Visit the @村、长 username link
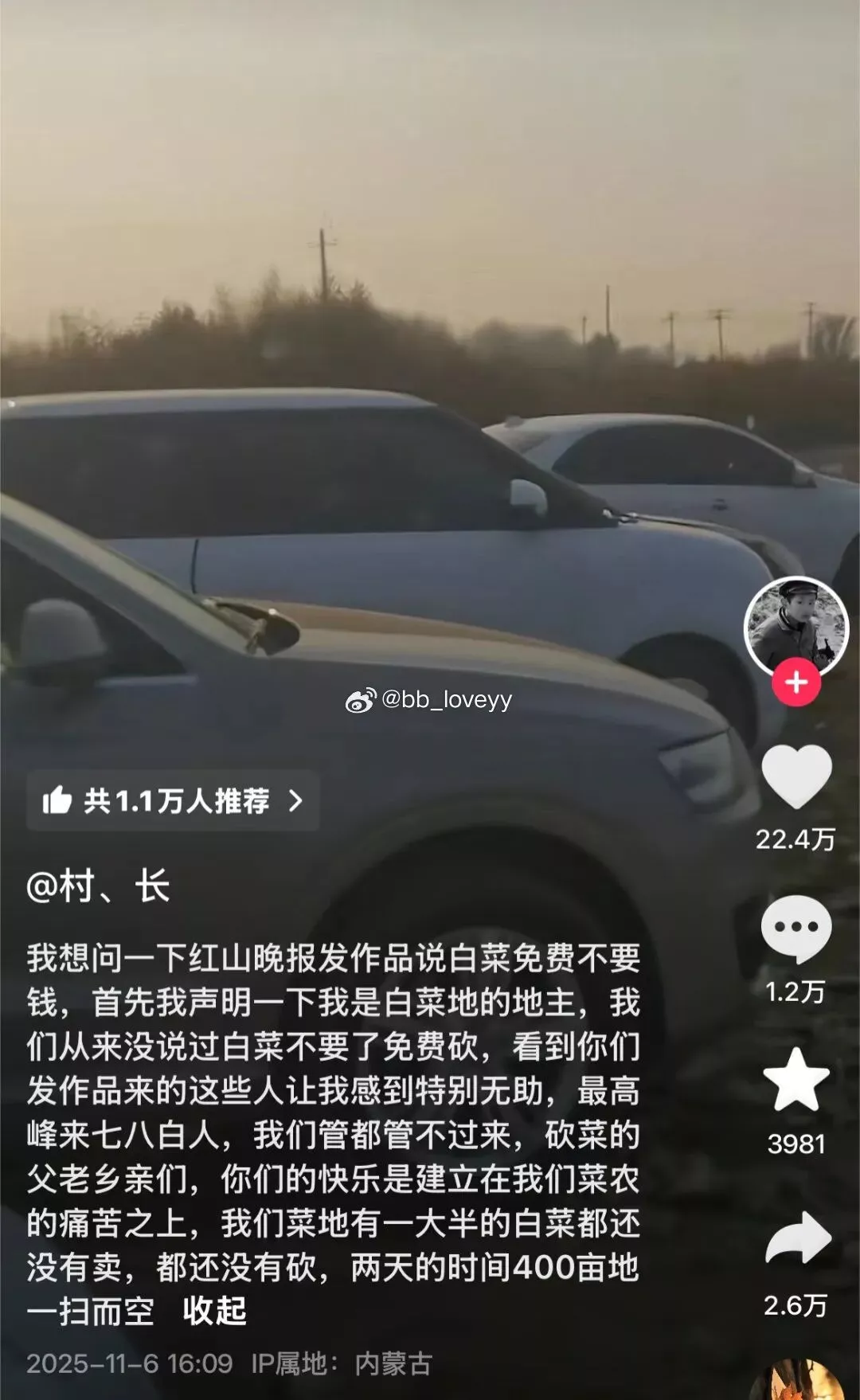Viewport: 860px width, 1400px height. point(98,886)
